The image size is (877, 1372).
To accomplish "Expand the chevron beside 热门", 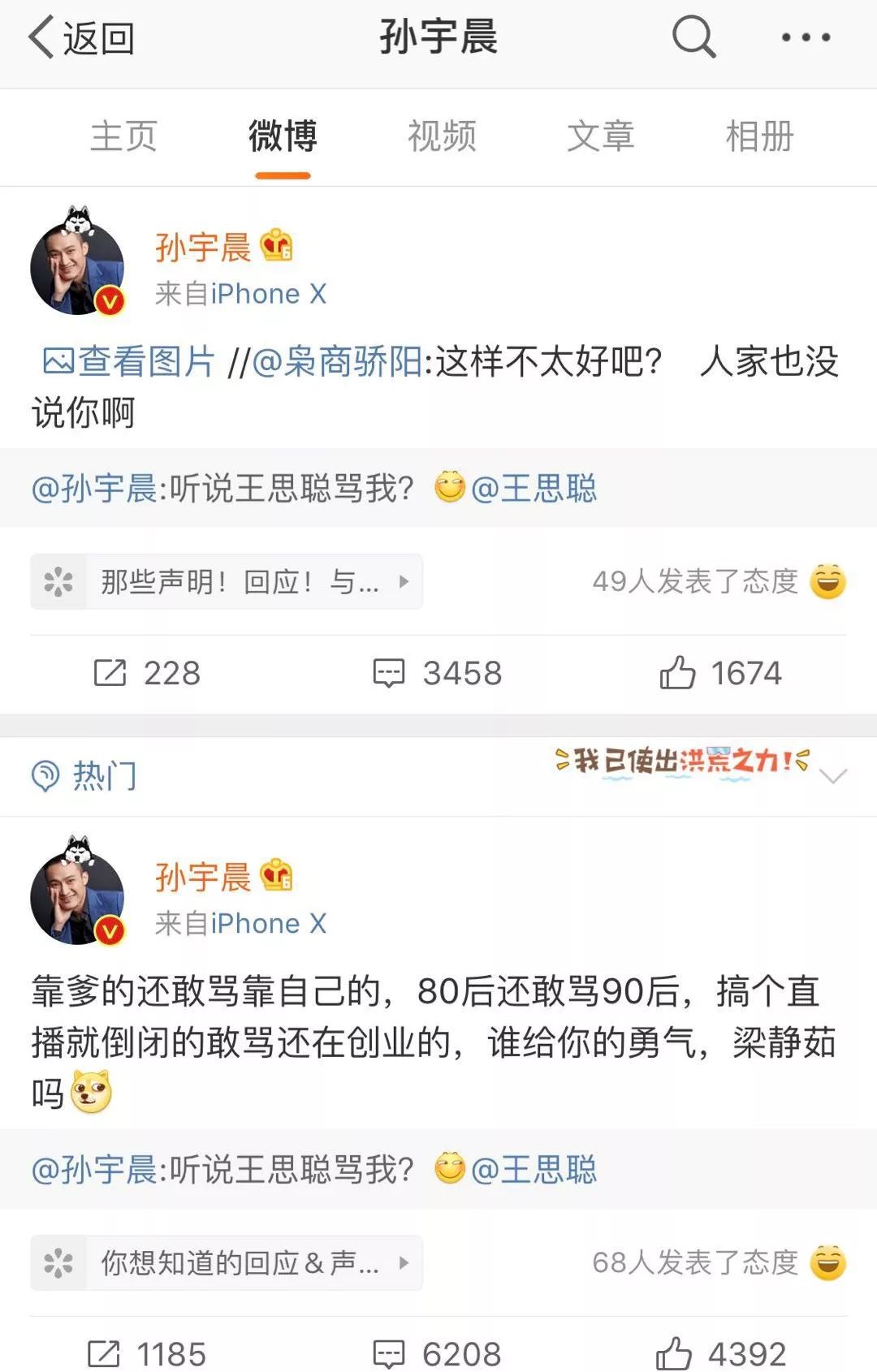I will [833, 776].
